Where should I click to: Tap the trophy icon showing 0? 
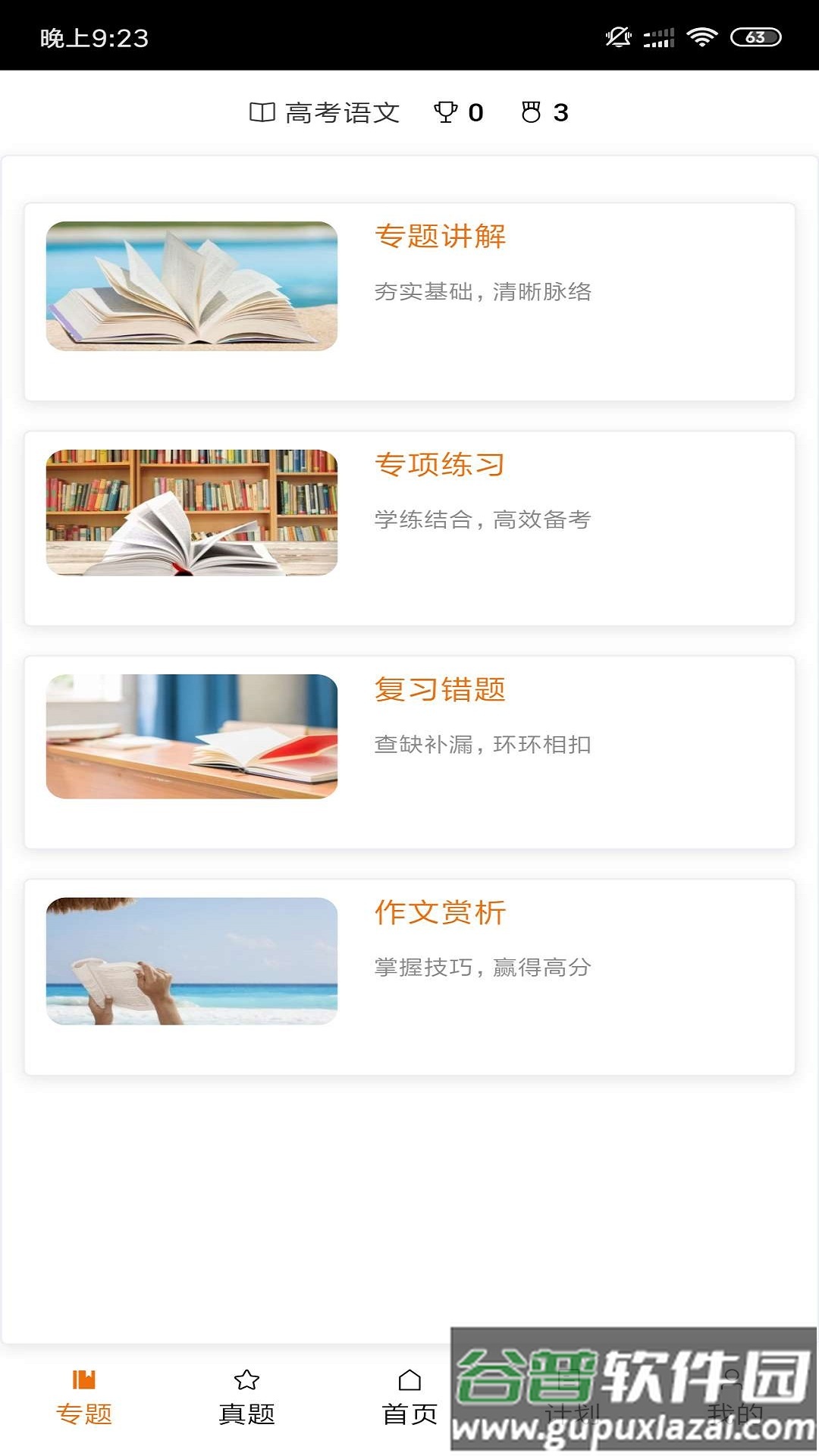tap(446, 112)
